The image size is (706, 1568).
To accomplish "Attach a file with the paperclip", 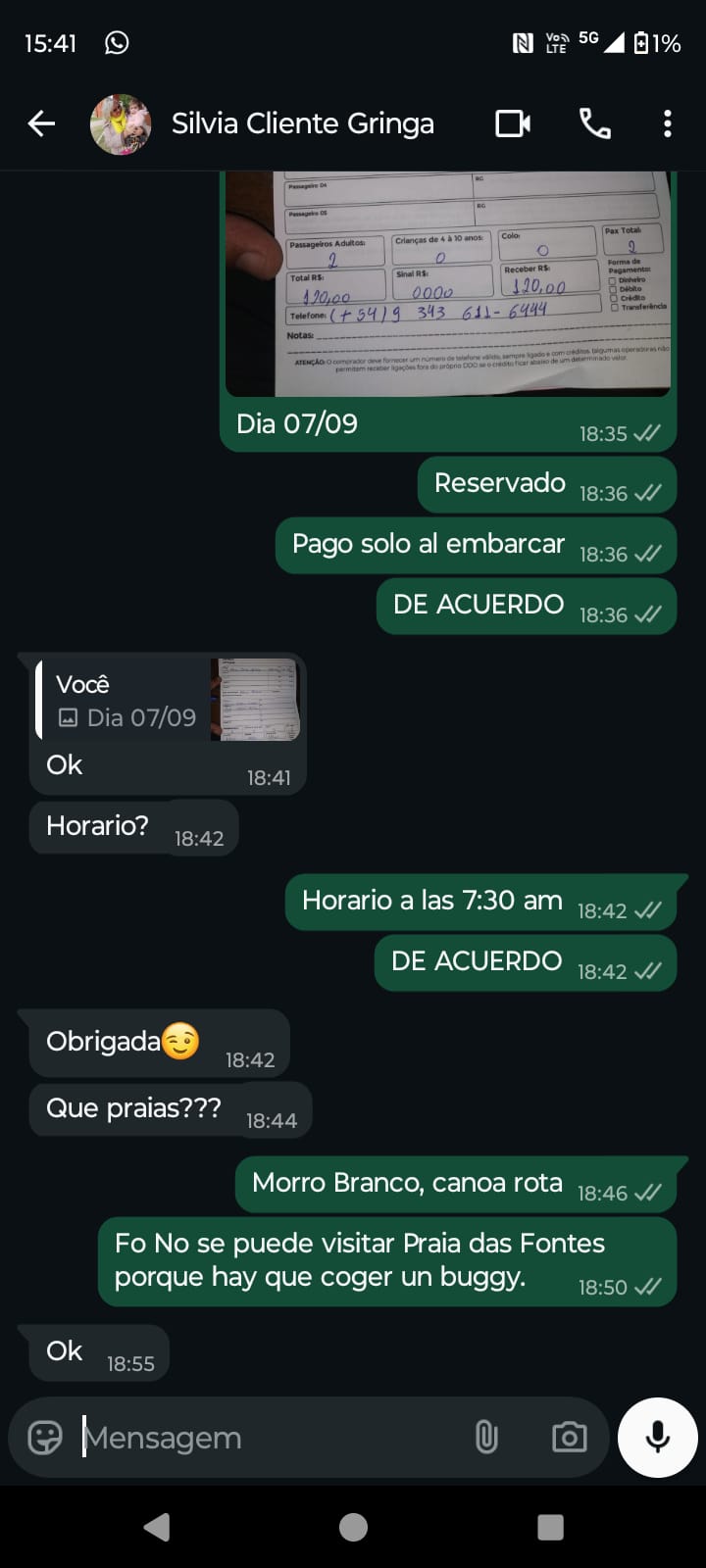I will (x=486, y=1438).
